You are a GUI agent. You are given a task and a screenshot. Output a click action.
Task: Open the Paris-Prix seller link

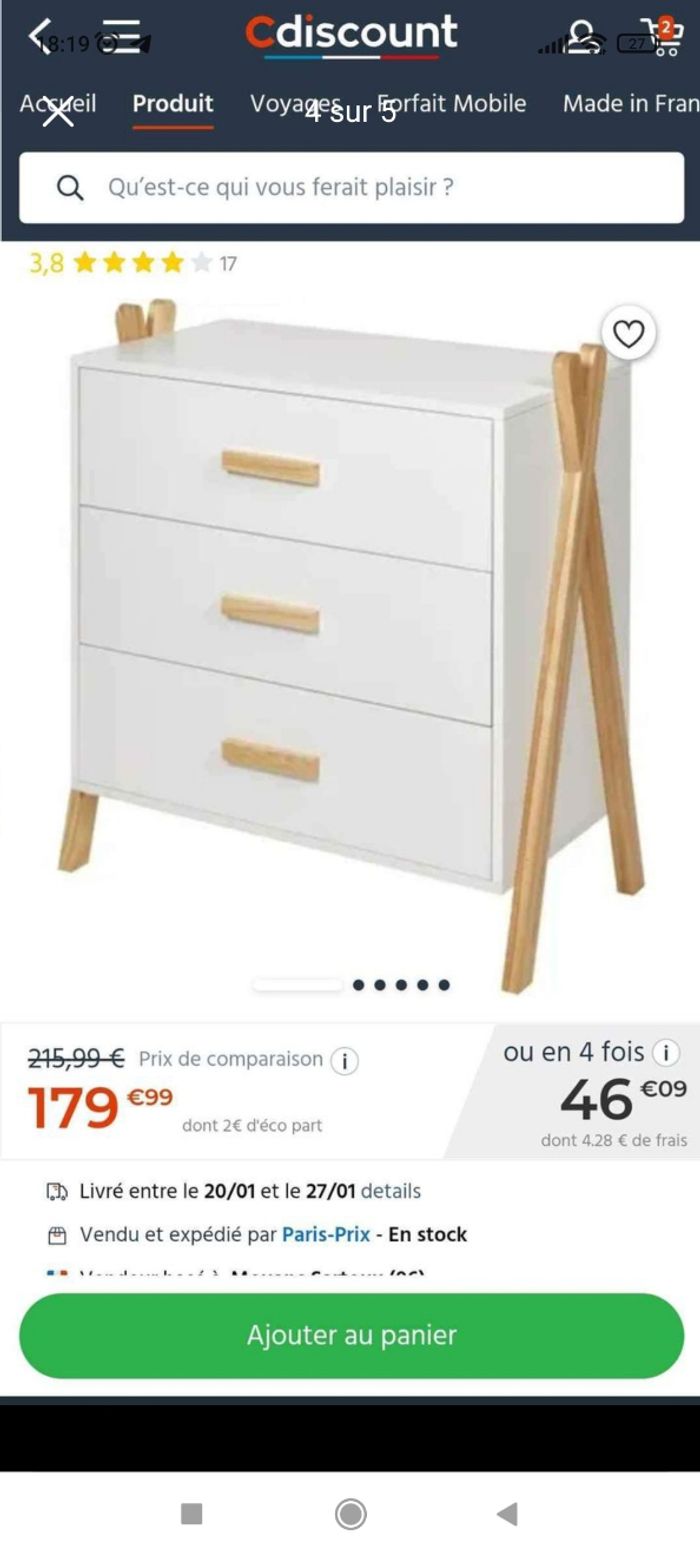(x=326, y=1234)
